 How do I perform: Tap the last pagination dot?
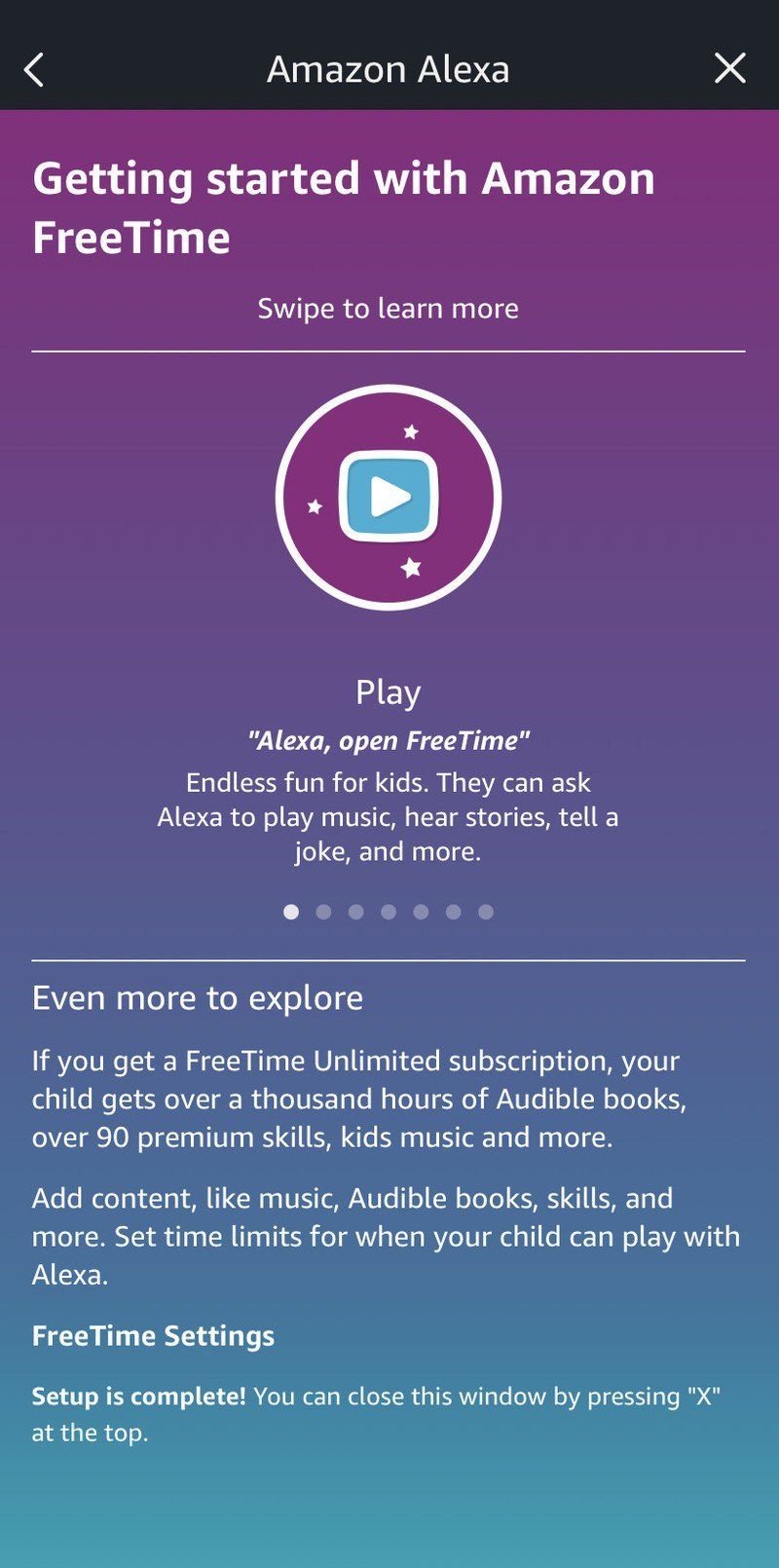(x=485, y=913)
